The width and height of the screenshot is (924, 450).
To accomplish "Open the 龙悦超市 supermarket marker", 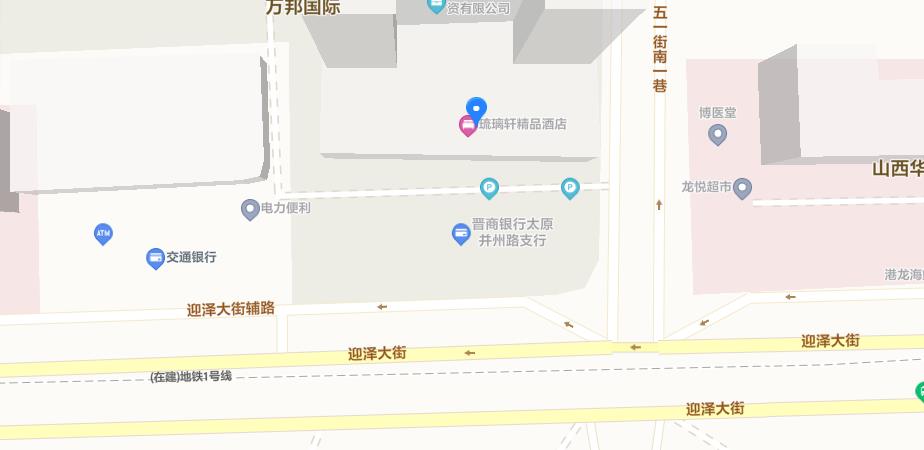I will pos(742,187).
